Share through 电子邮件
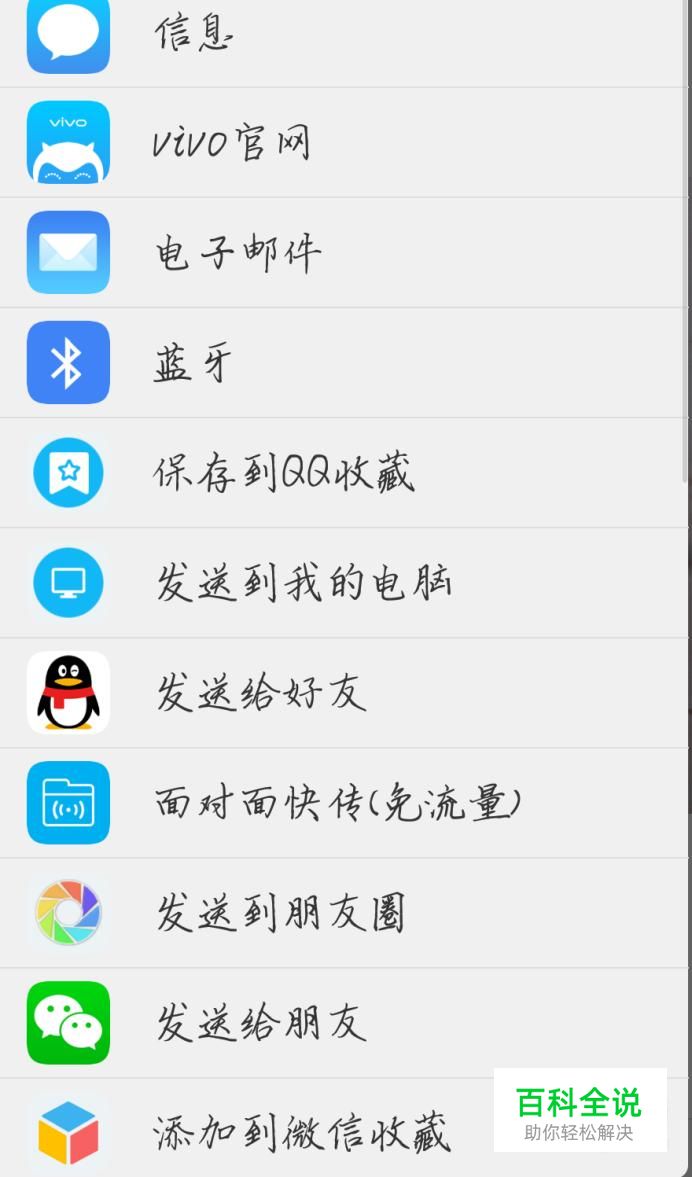This screenshot has height=1177, width=692. click(344, 253)
